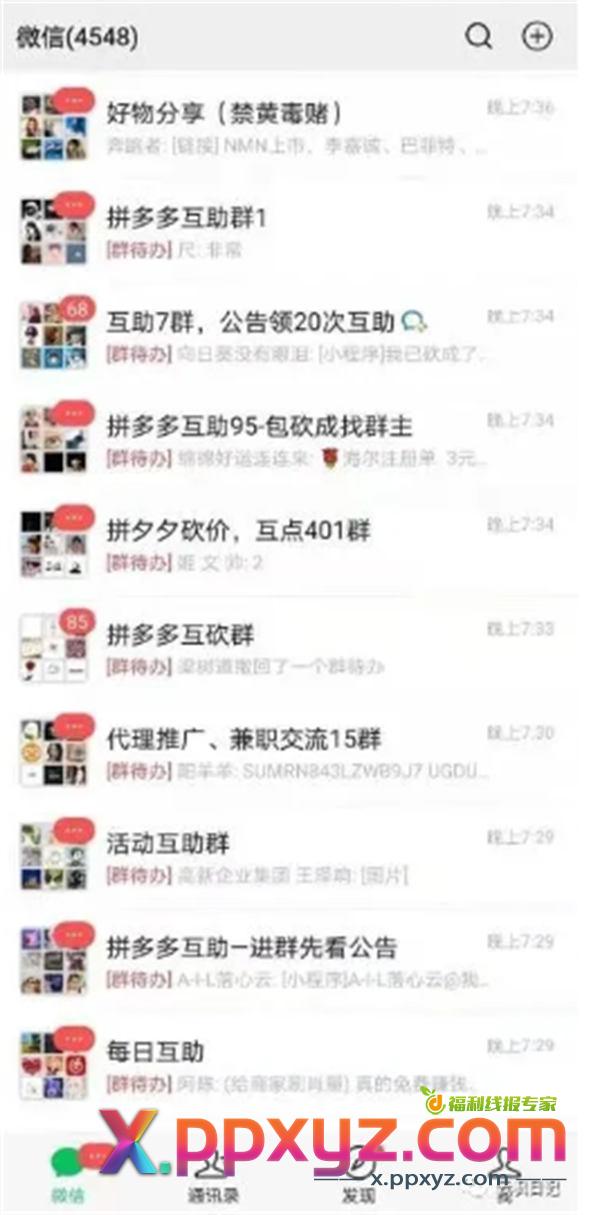The height and width of the screenshot is (1215, 600).
Task: Open the search icon in the top bar
Action: (x=479, y=37)
